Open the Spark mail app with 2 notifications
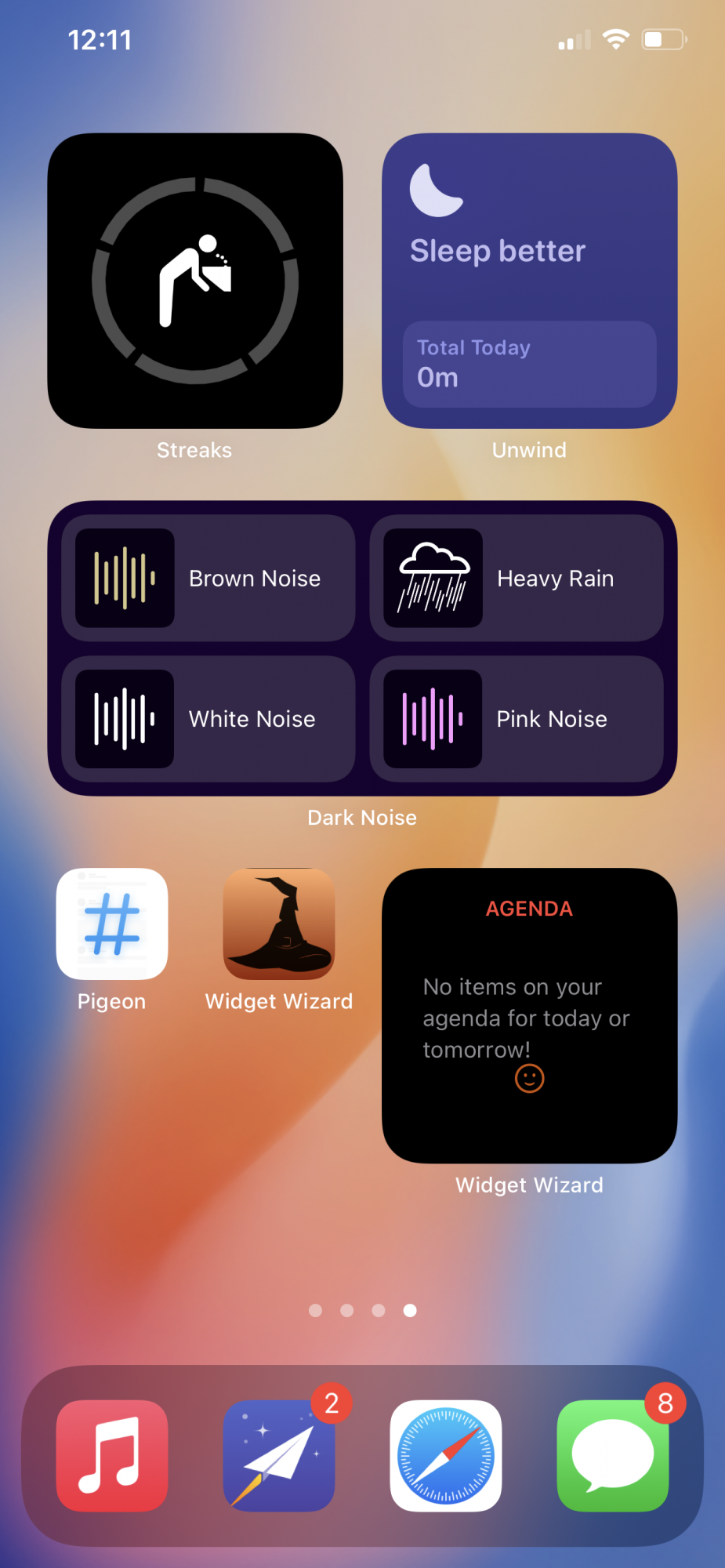 (279, 1455)
